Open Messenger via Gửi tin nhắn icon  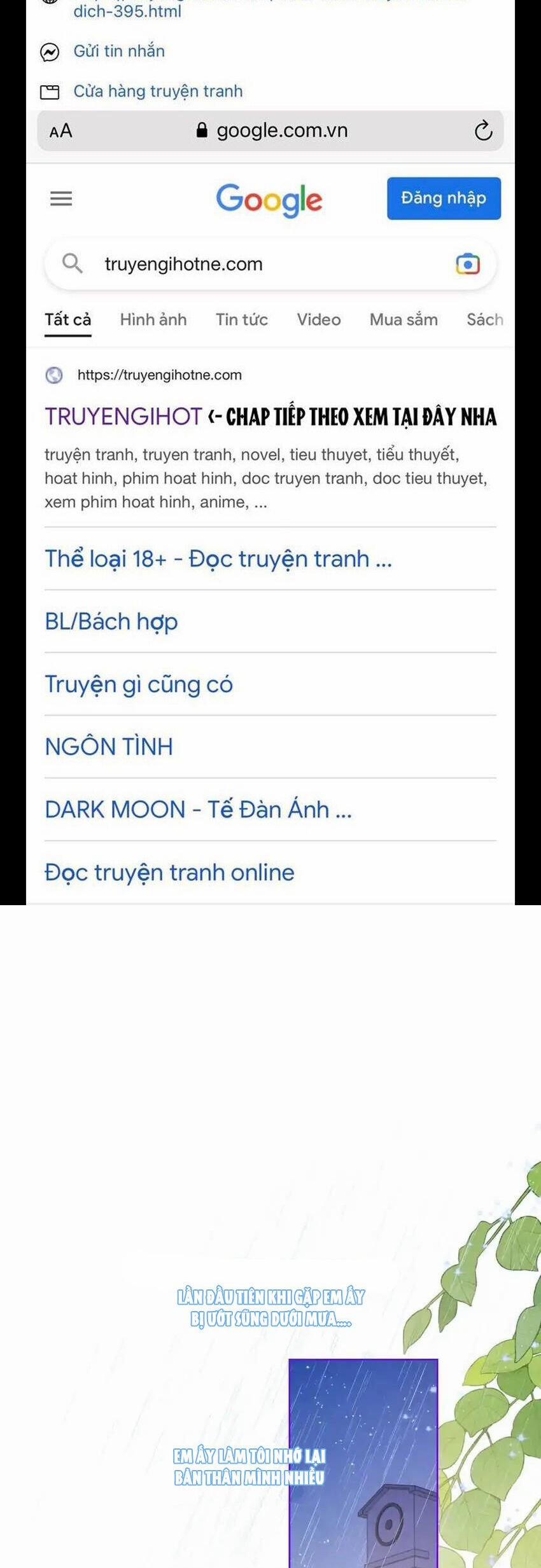pos(48,50)
